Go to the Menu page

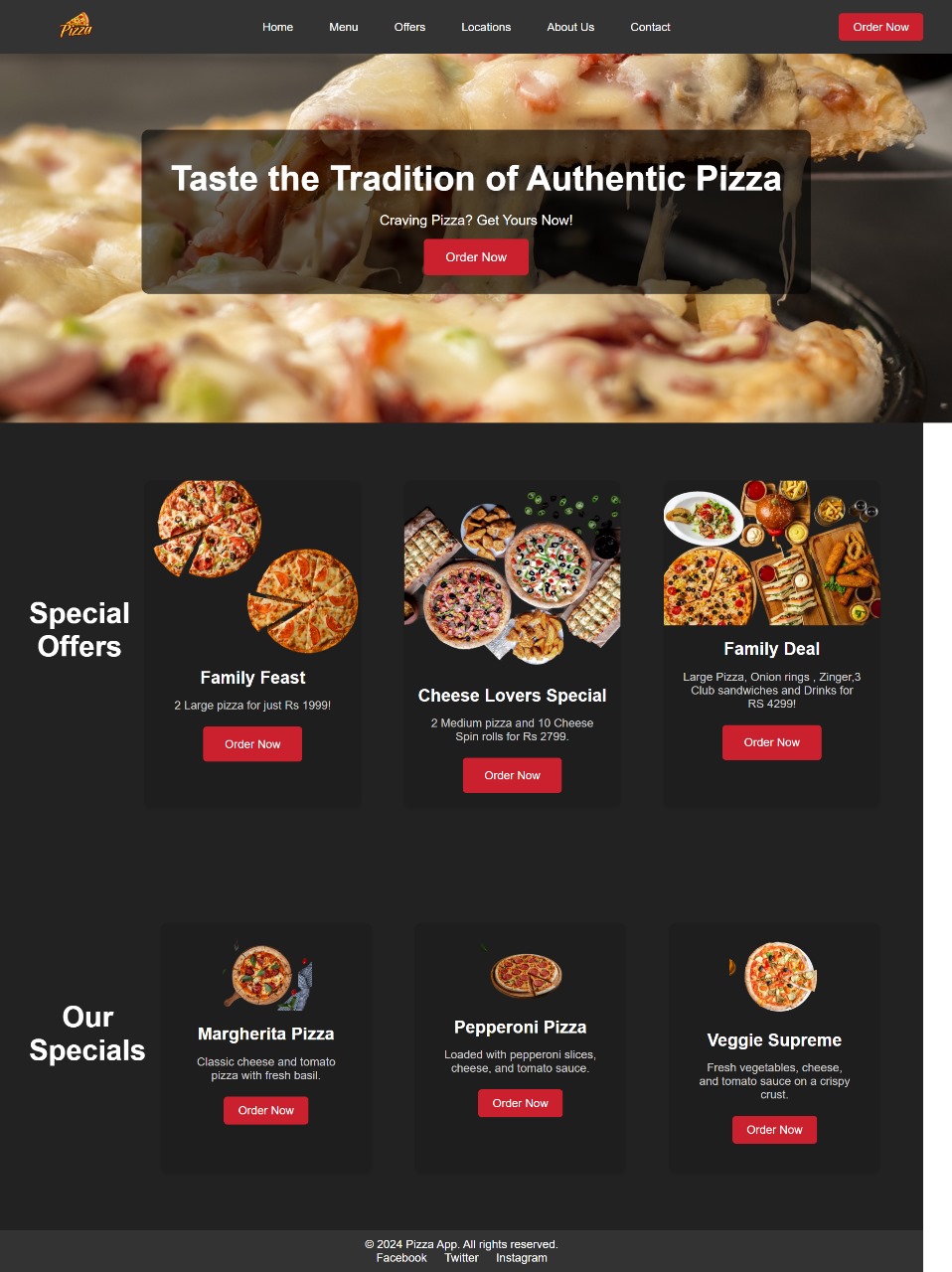pyautogui.click(x=343, y=27)
